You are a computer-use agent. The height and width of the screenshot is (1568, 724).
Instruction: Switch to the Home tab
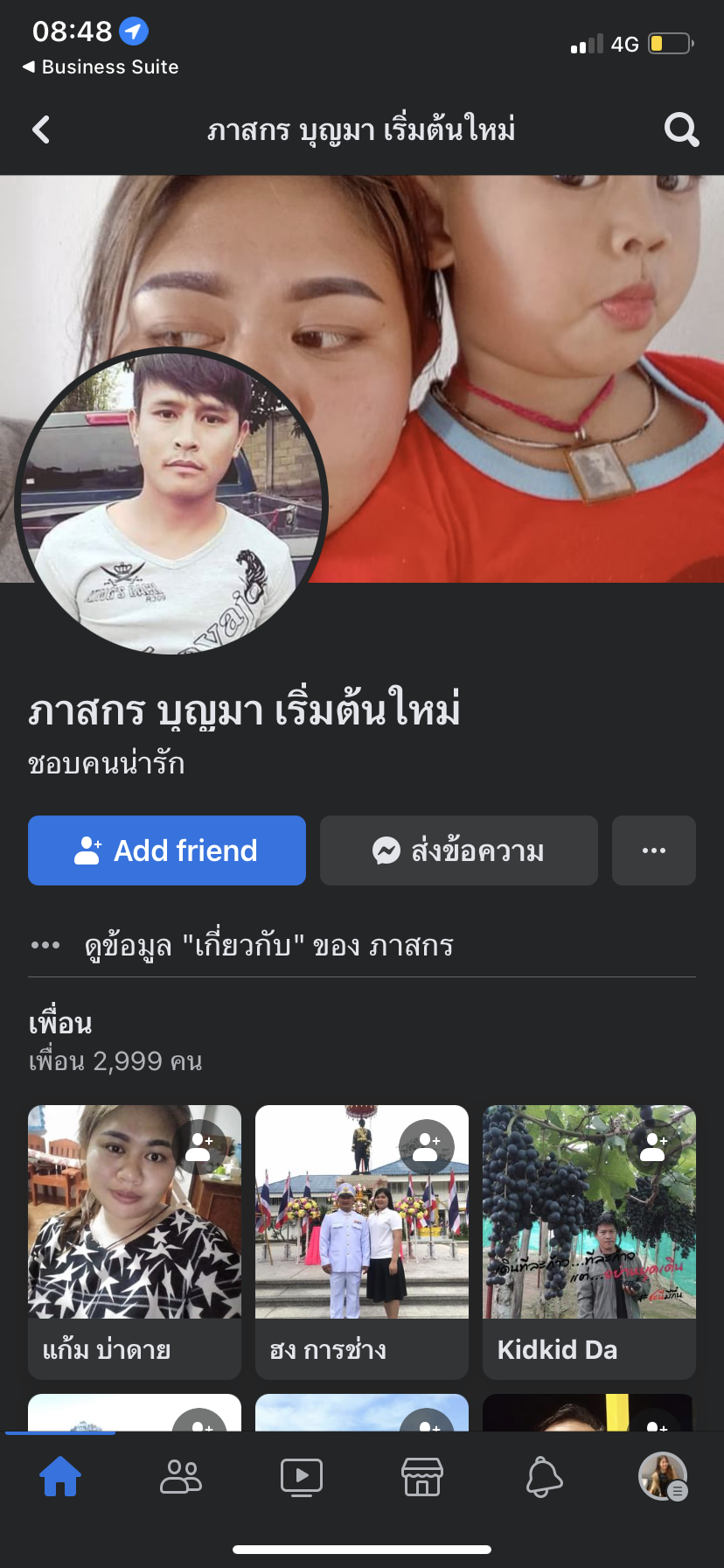[60, 1477]
